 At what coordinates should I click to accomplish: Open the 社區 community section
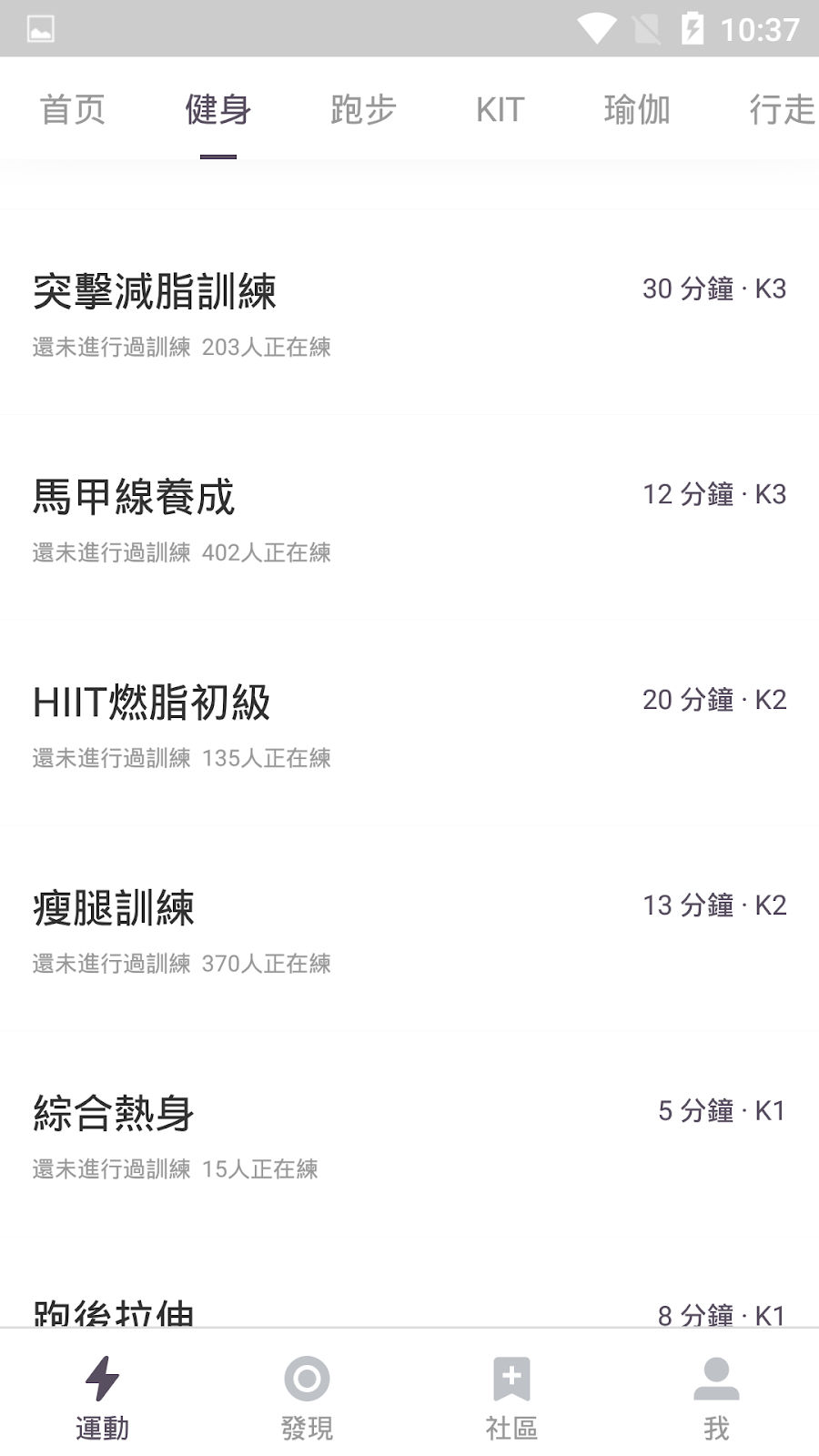511,1399
